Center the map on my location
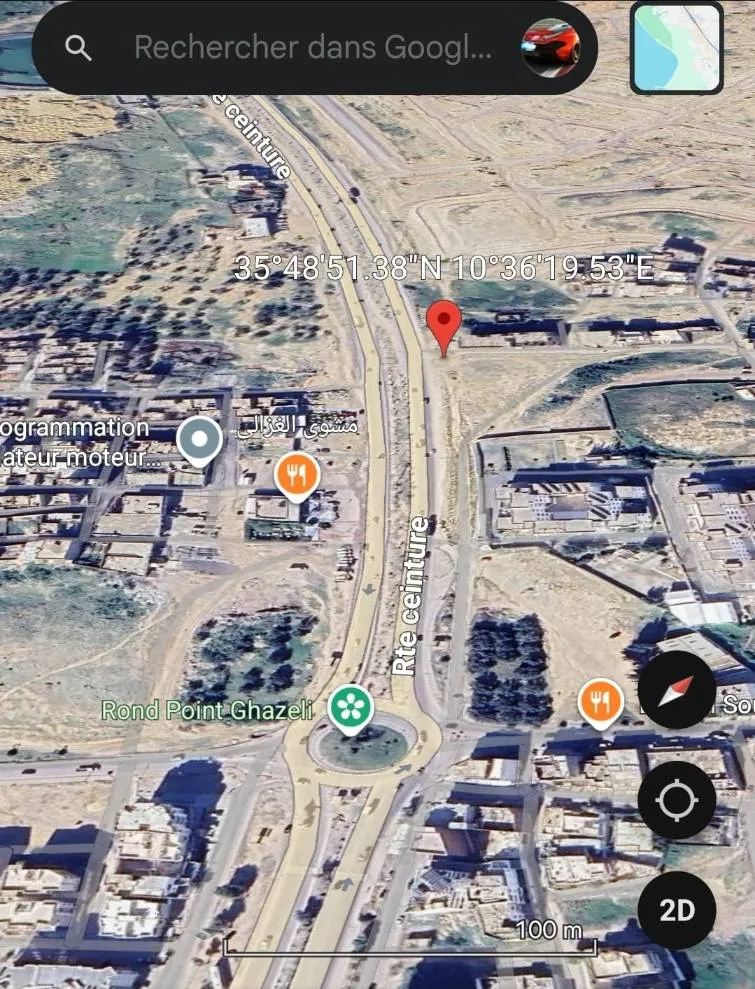 coord(676,800)
